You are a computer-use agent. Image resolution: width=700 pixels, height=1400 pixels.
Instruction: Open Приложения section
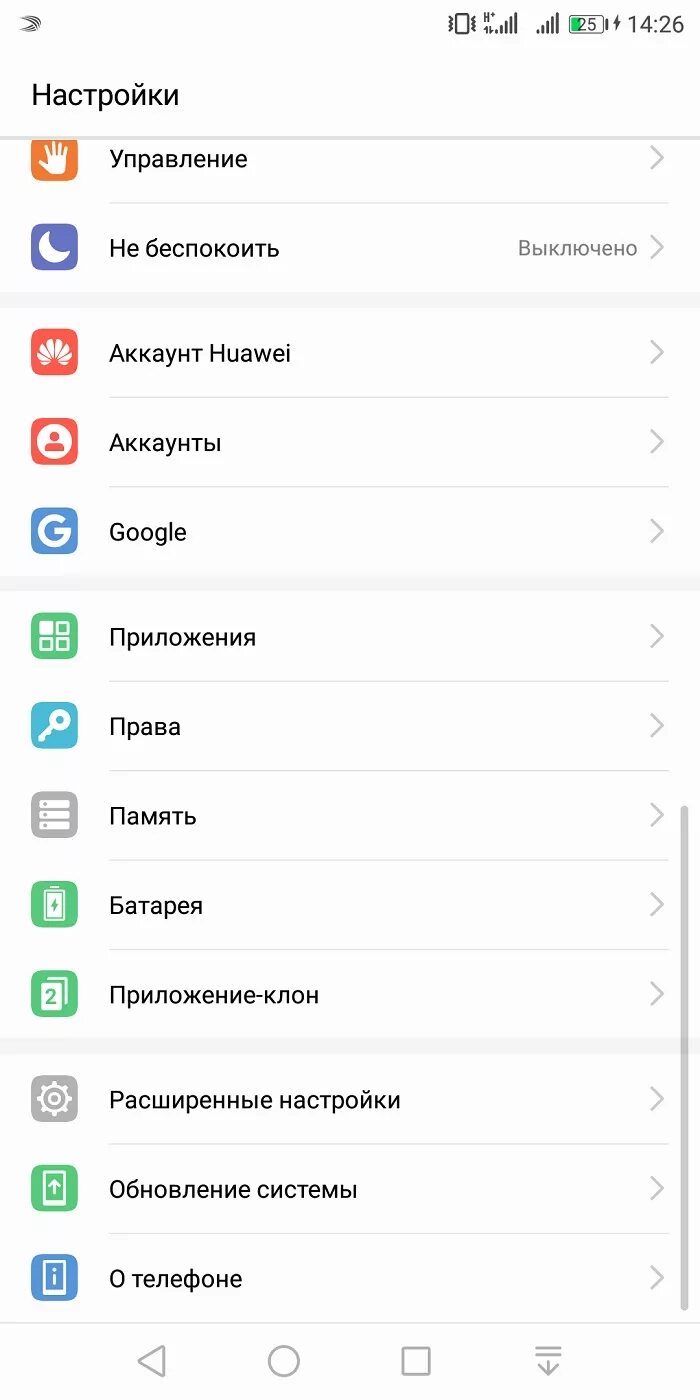[x=350, y=637]
